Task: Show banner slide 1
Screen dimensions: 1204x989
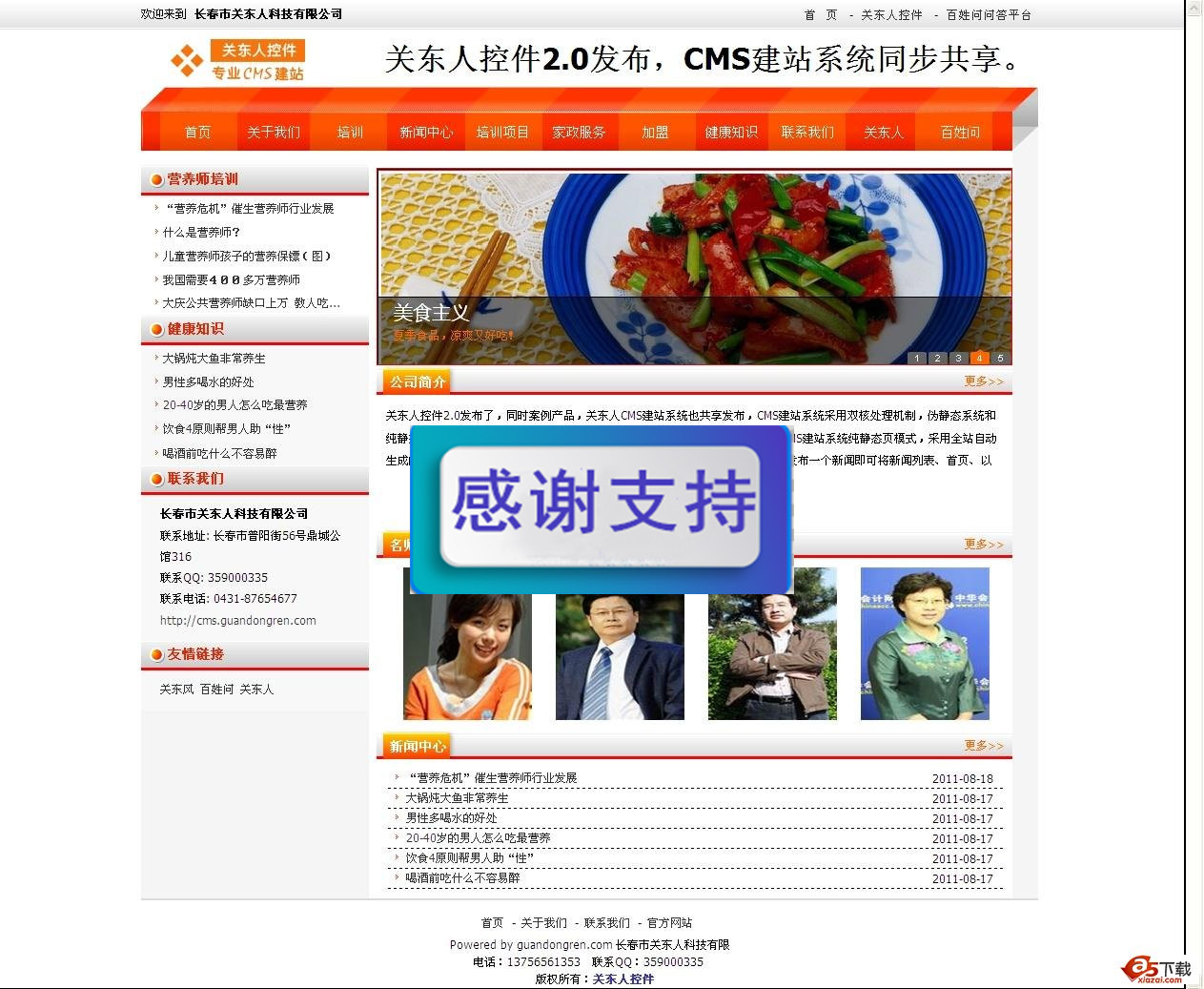Action: pos(917,359)
